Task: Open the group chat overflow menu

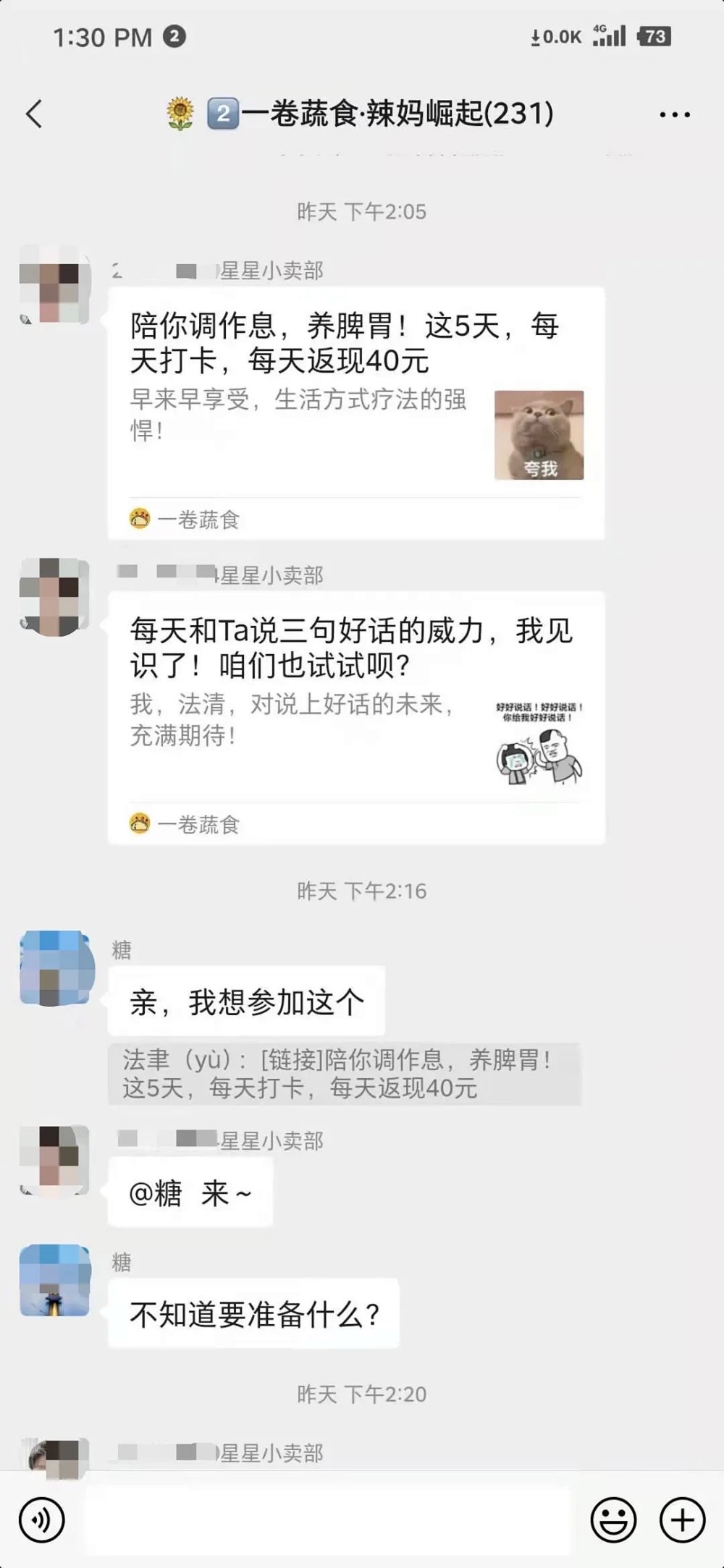Action: click(674, 114)
